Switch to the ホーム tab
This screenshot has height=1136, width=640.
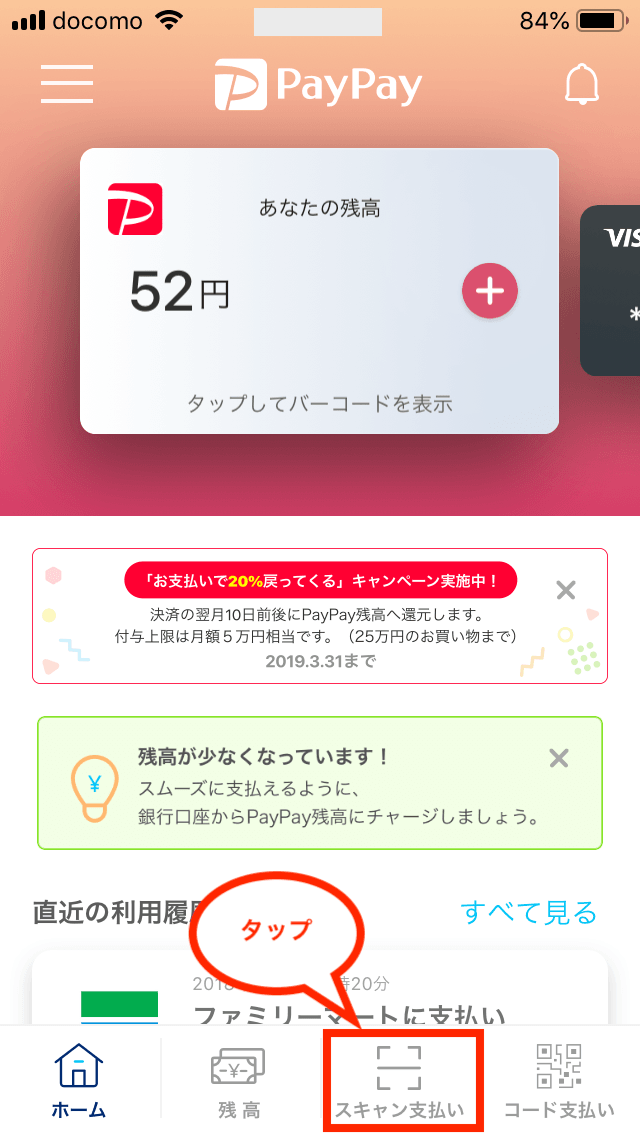click(x=78, y=1080)
